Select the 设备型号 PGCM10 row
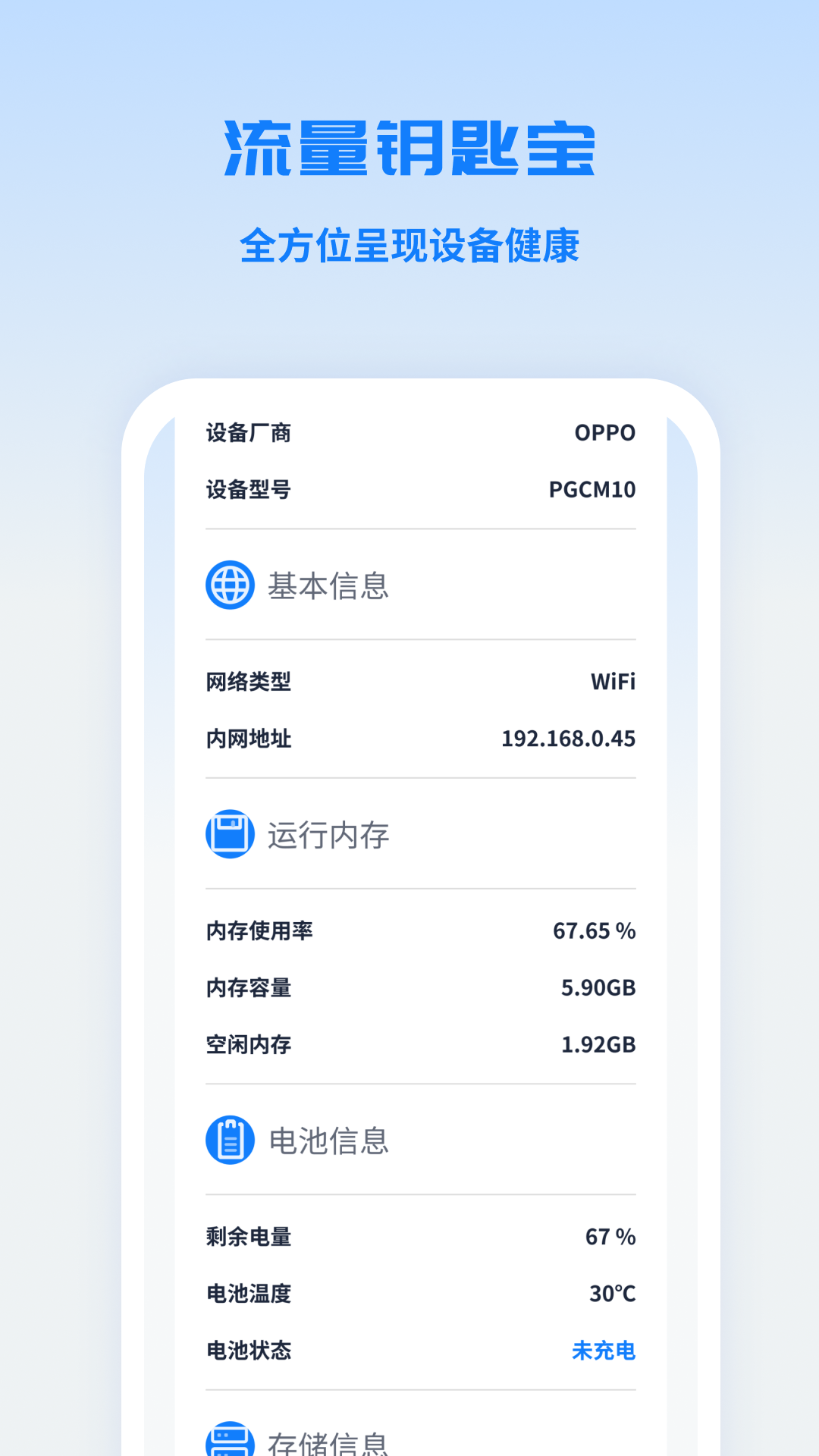The height and width of the screenshot is (1456, 819). click(x=419, y=490)
